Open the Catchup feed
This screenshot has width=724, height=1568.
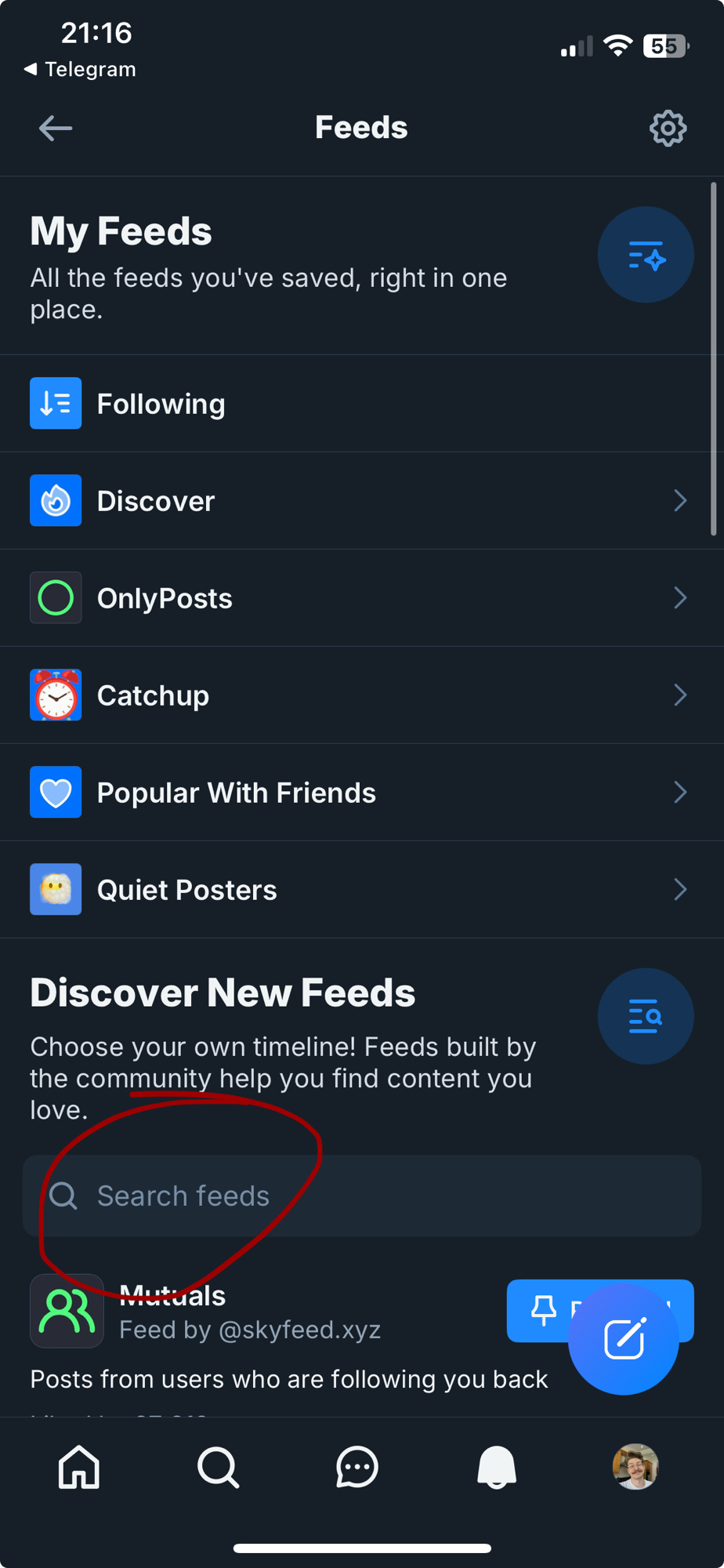(153, 695)
